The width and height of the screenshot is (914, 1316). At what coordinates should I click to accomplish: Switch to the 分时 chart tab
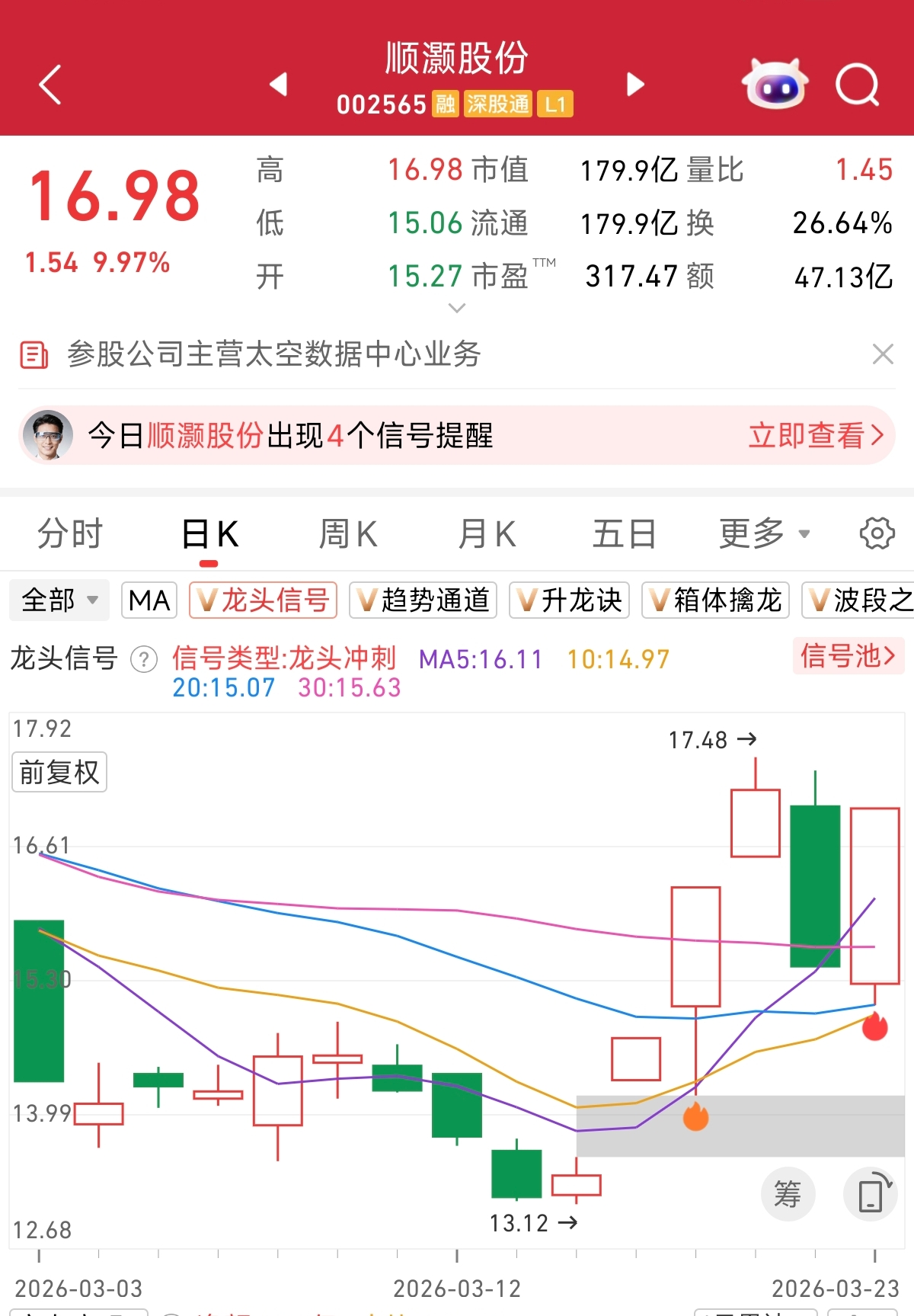click(x=69, y=533)
